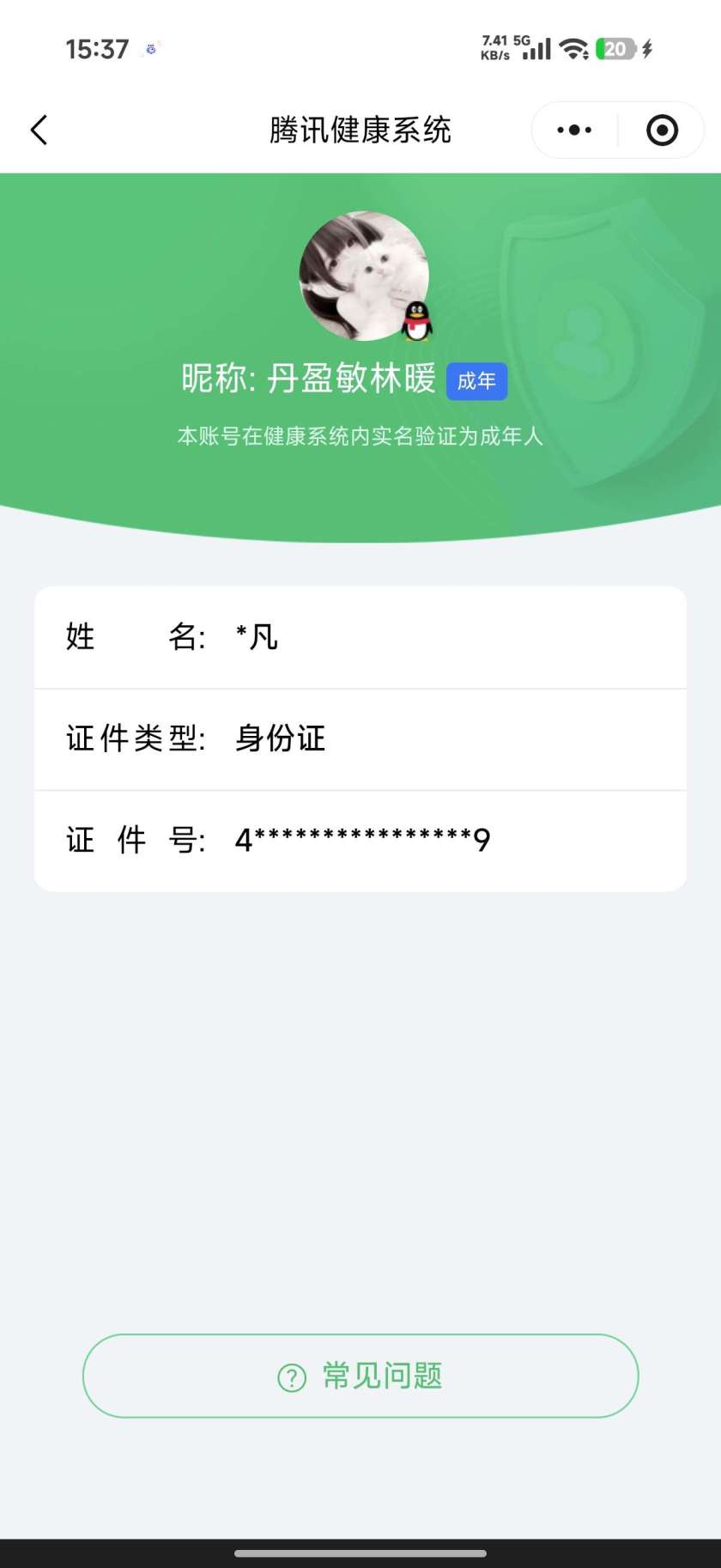
Task: Tap the question mark icon inside FAQ button
Action: click(291, 1376)
